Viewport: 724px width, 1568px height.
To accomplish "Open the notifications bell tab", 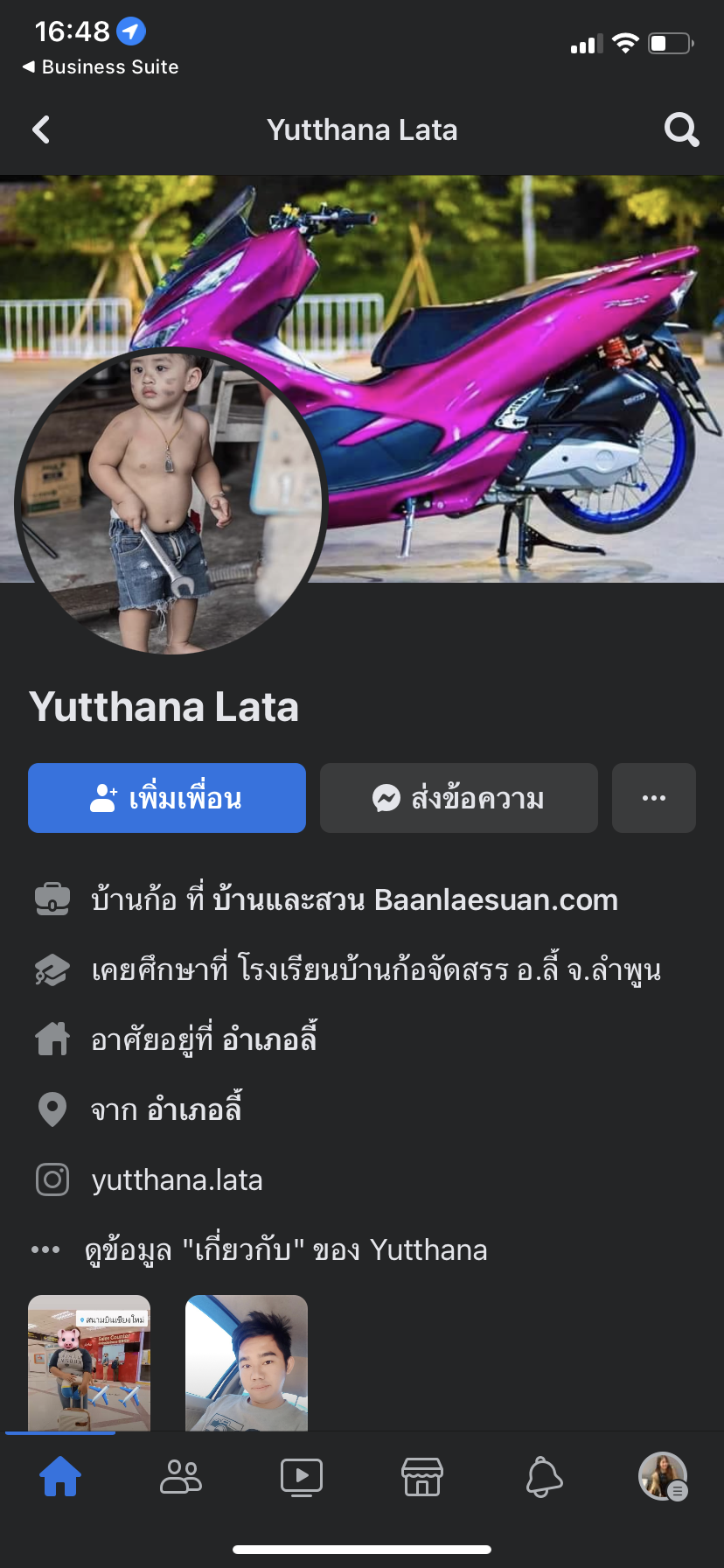I will [x=543, y=1477].
